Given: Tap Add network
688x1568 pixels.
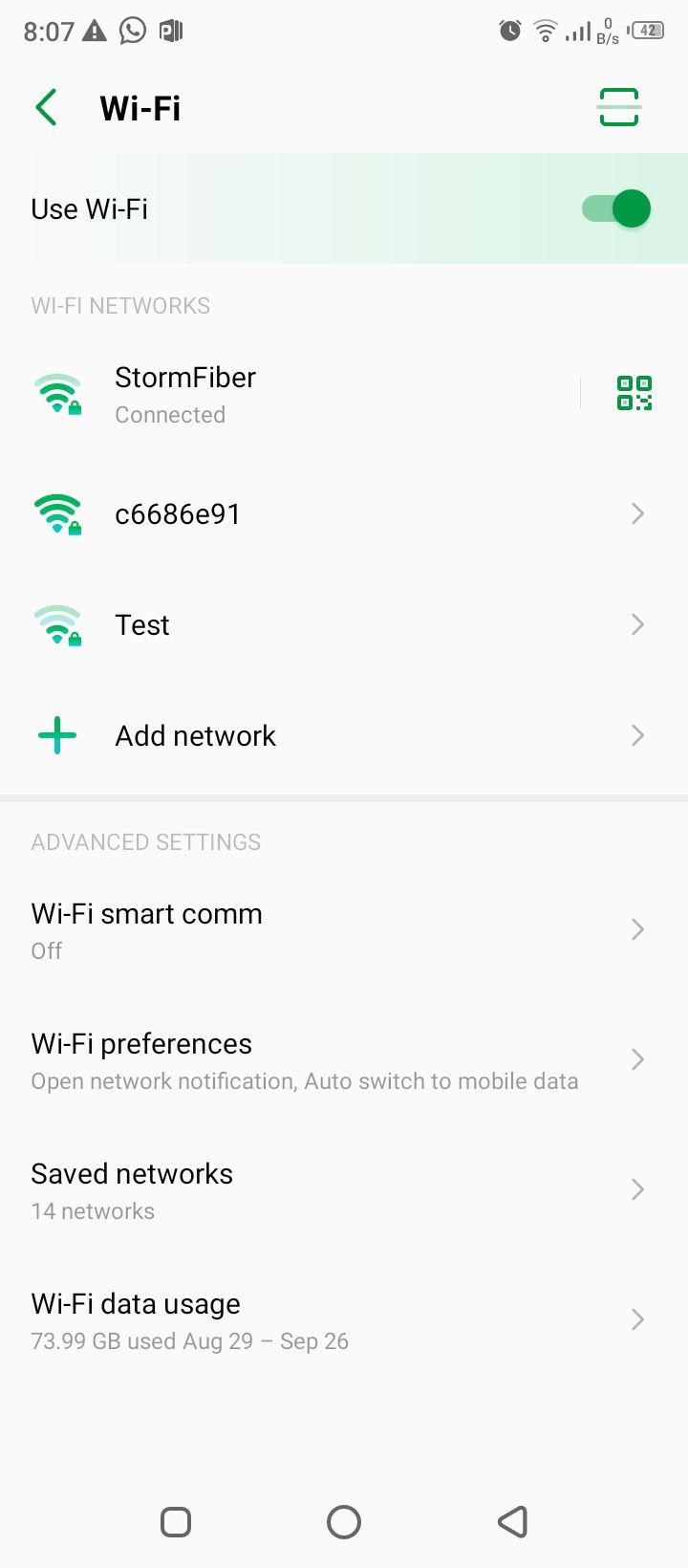Looking at the screenshot, I should pyautogui.click(x=344, y=736).
